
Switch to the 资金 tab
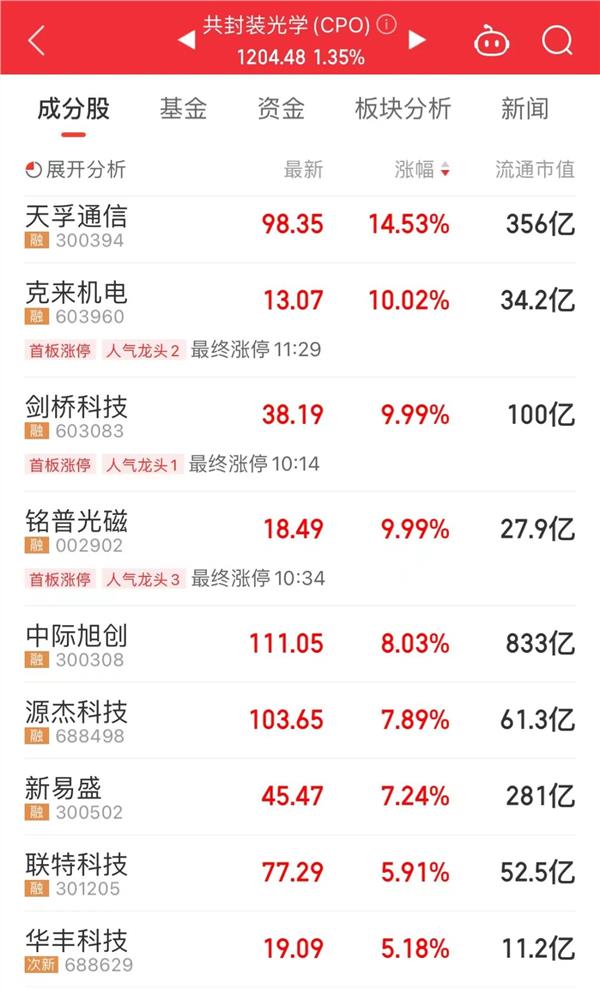(280, 109)
